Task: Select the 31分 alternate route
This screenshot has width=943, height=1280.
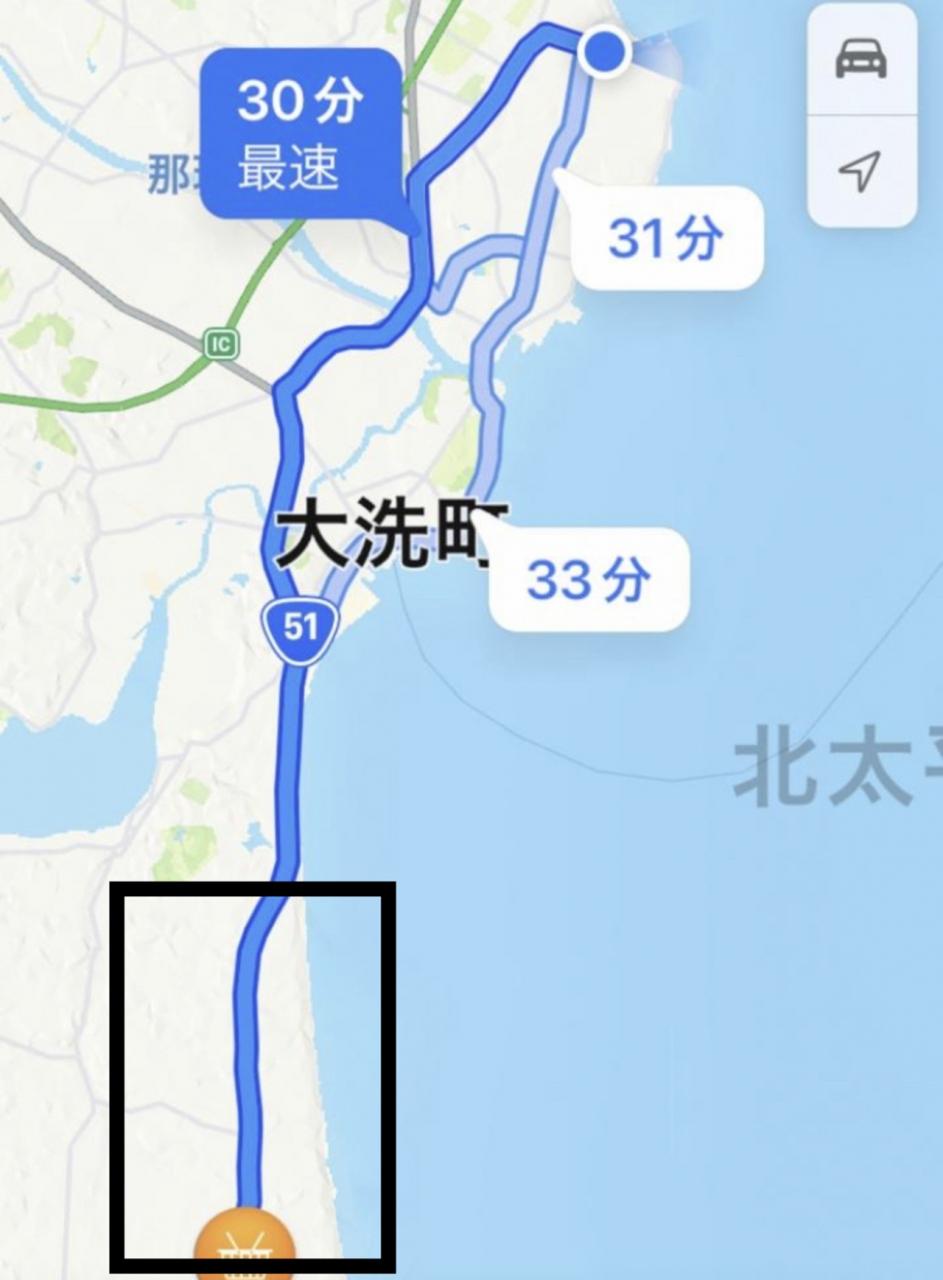Action: [x=667, y=239]
